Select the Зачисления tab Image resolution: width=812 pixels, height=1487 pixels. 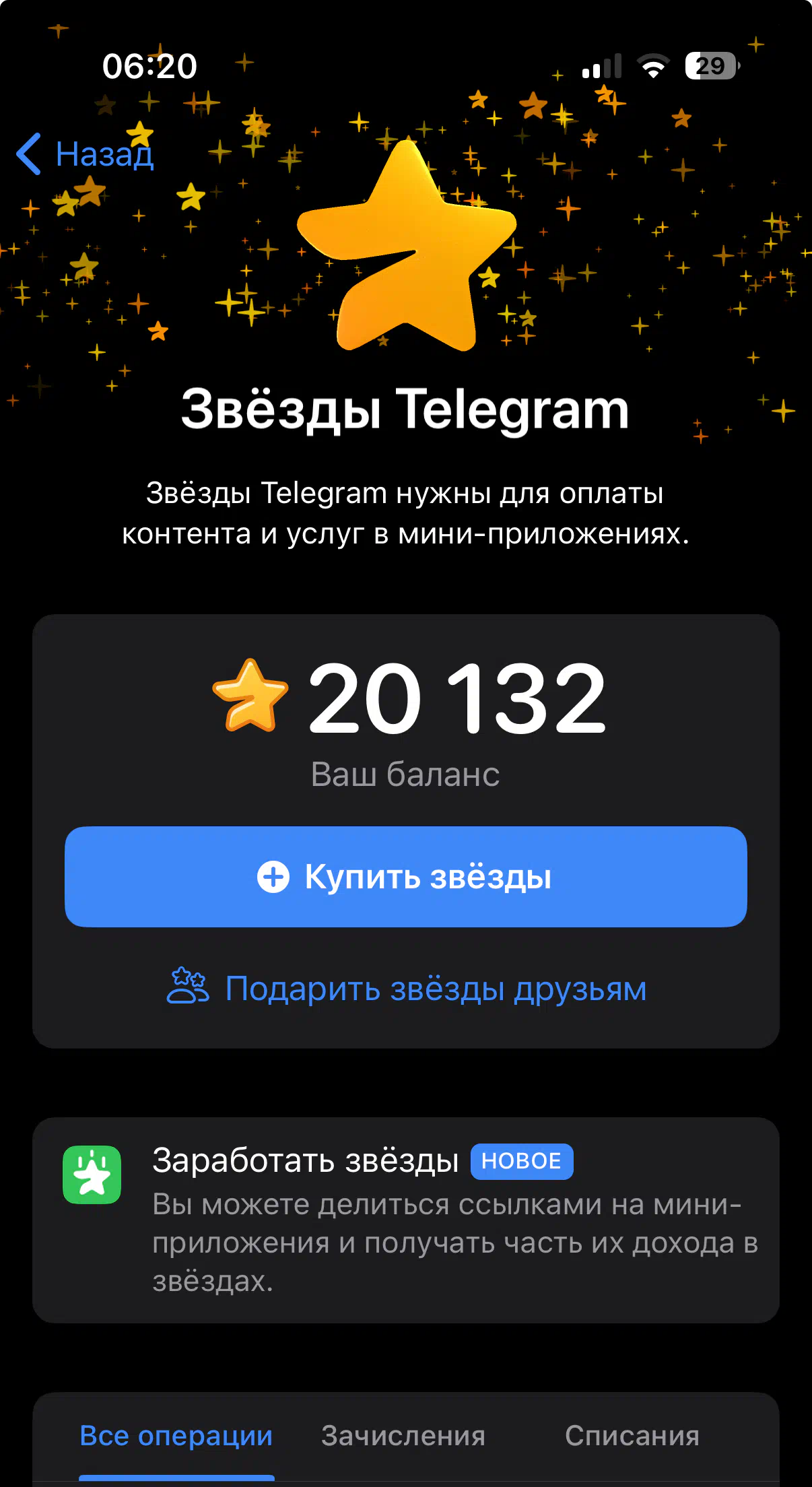pos(403,1436)
